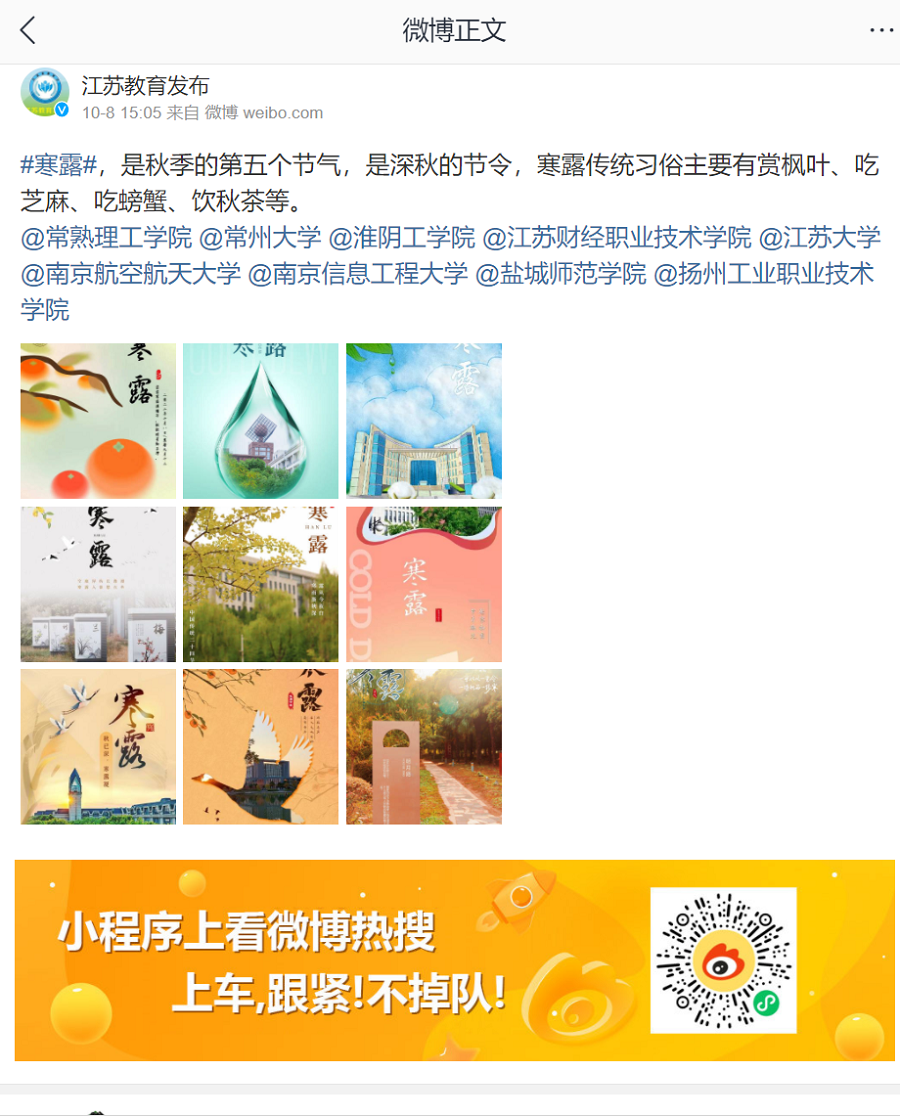Open the 小程序上看微博热搜 banner

pos(454,960)
